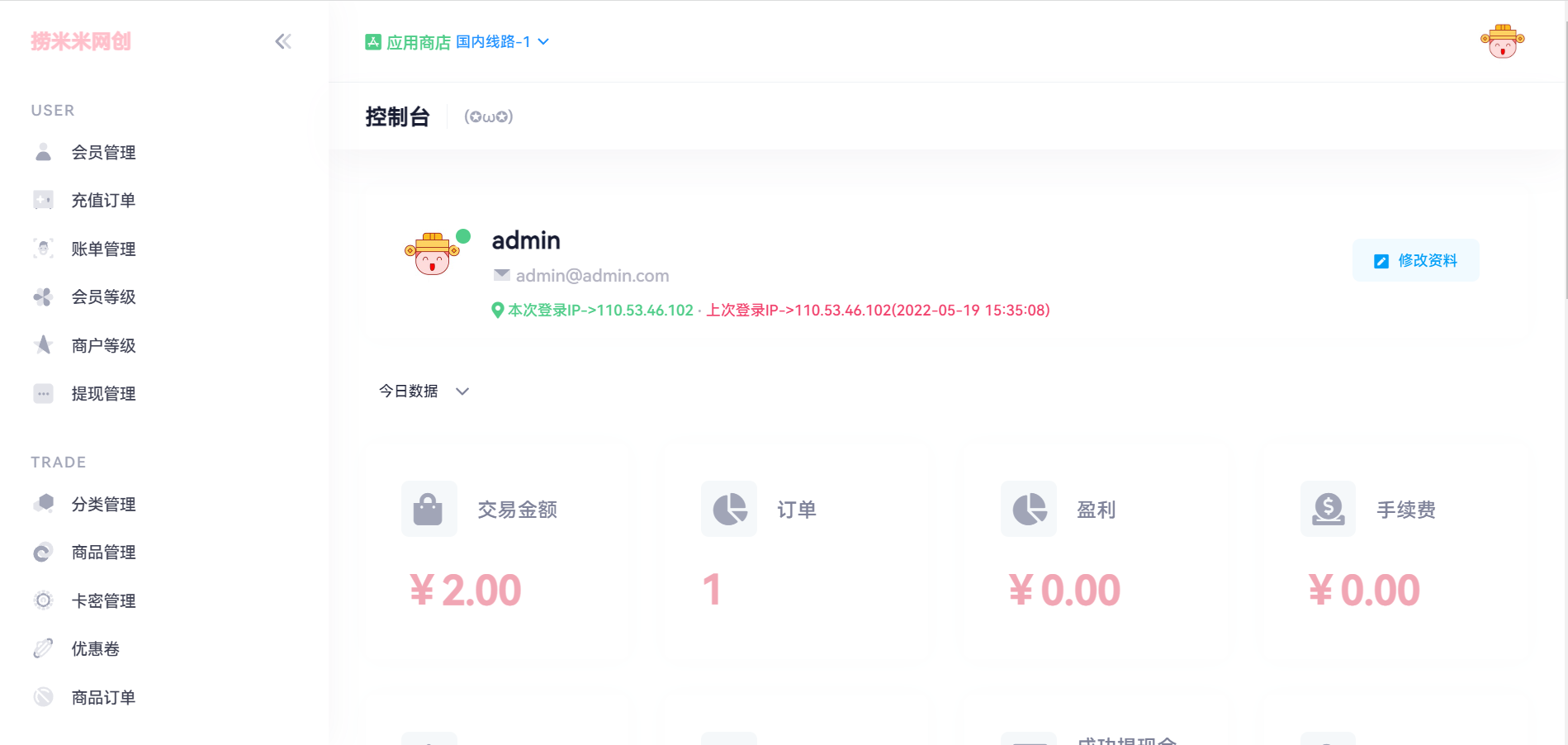This screenshot has height=745, width=1568.
Task: Open 商品订单
Action: point(103,698)
